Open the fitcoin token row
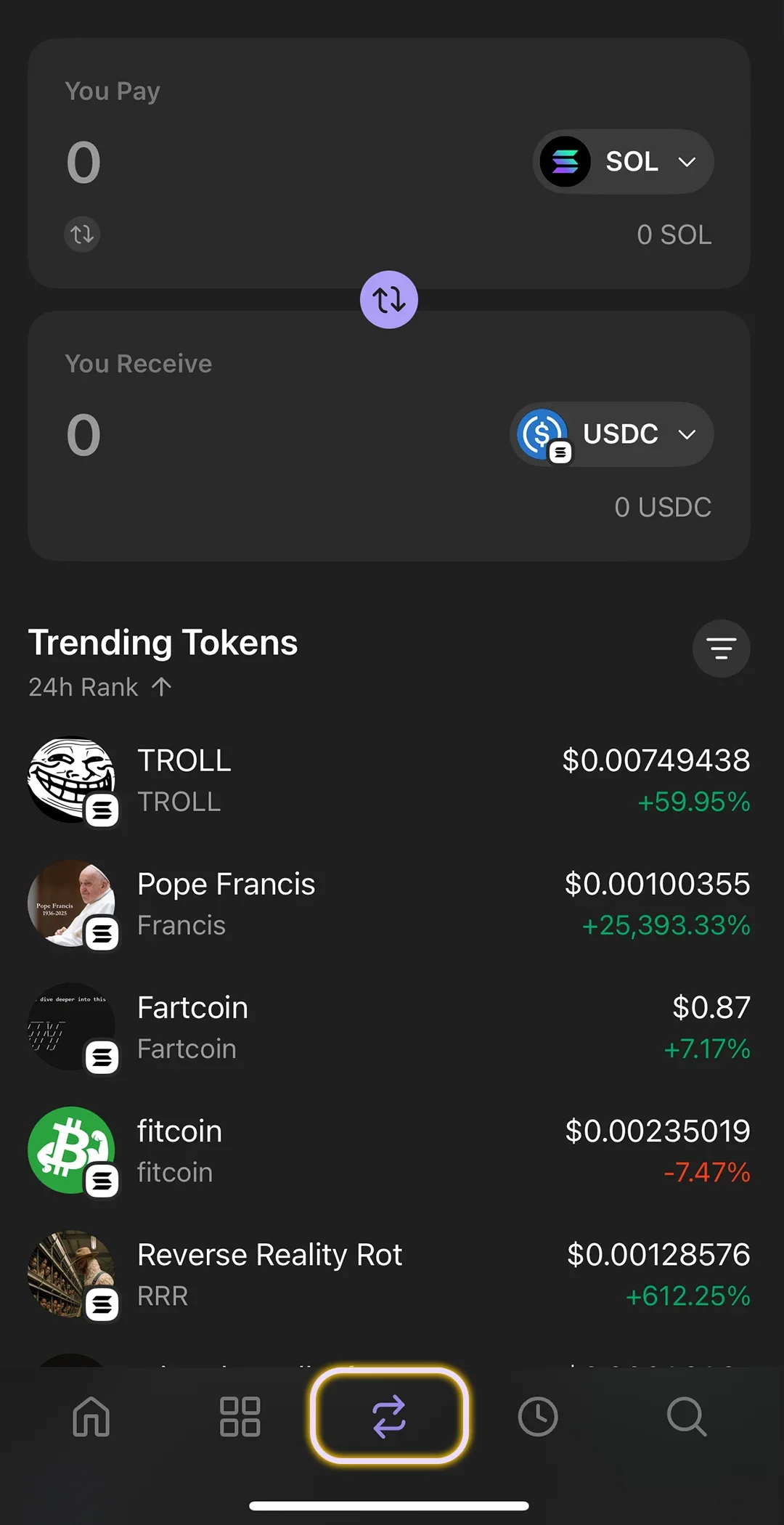 (388, 1151)
